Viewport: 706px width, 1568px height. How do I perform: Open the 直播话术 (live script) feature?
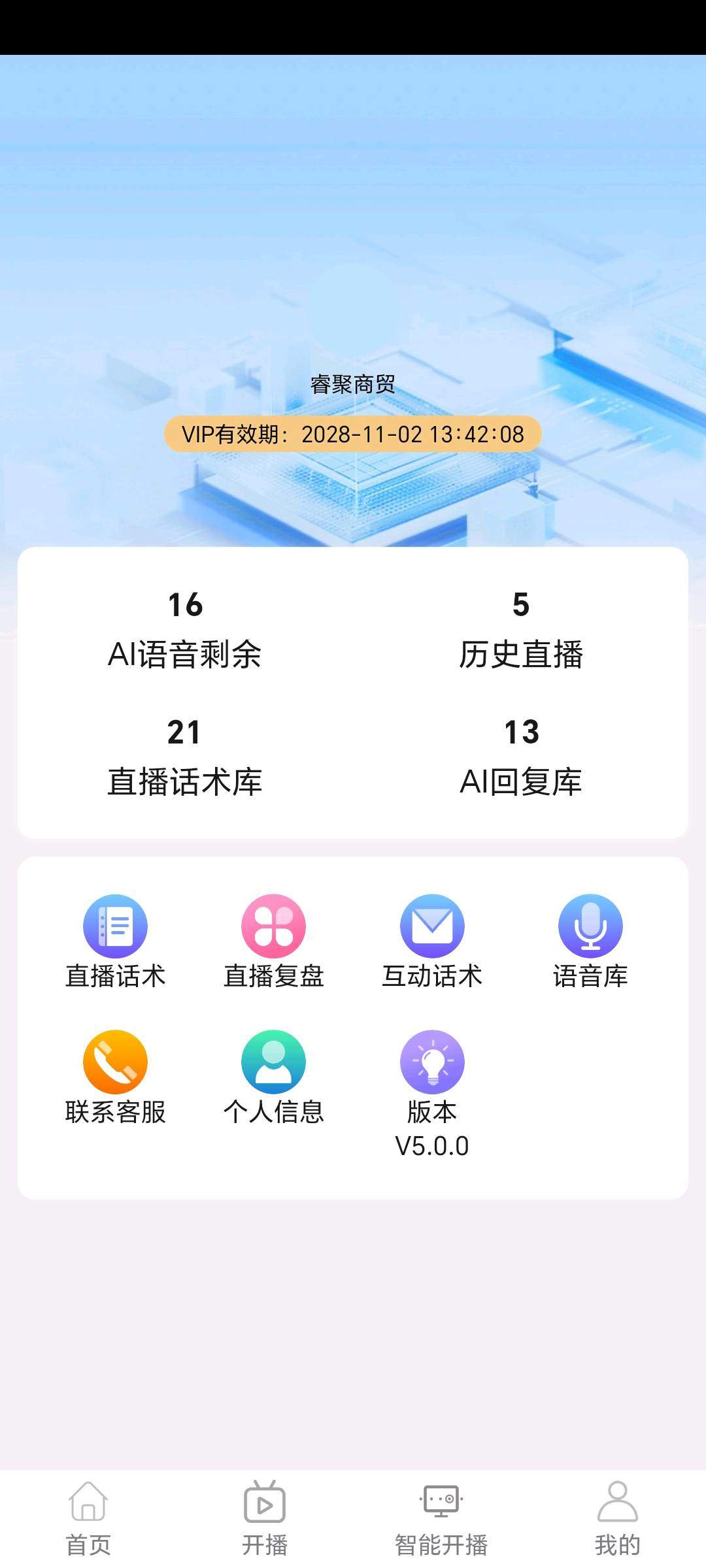pos(115,941)
